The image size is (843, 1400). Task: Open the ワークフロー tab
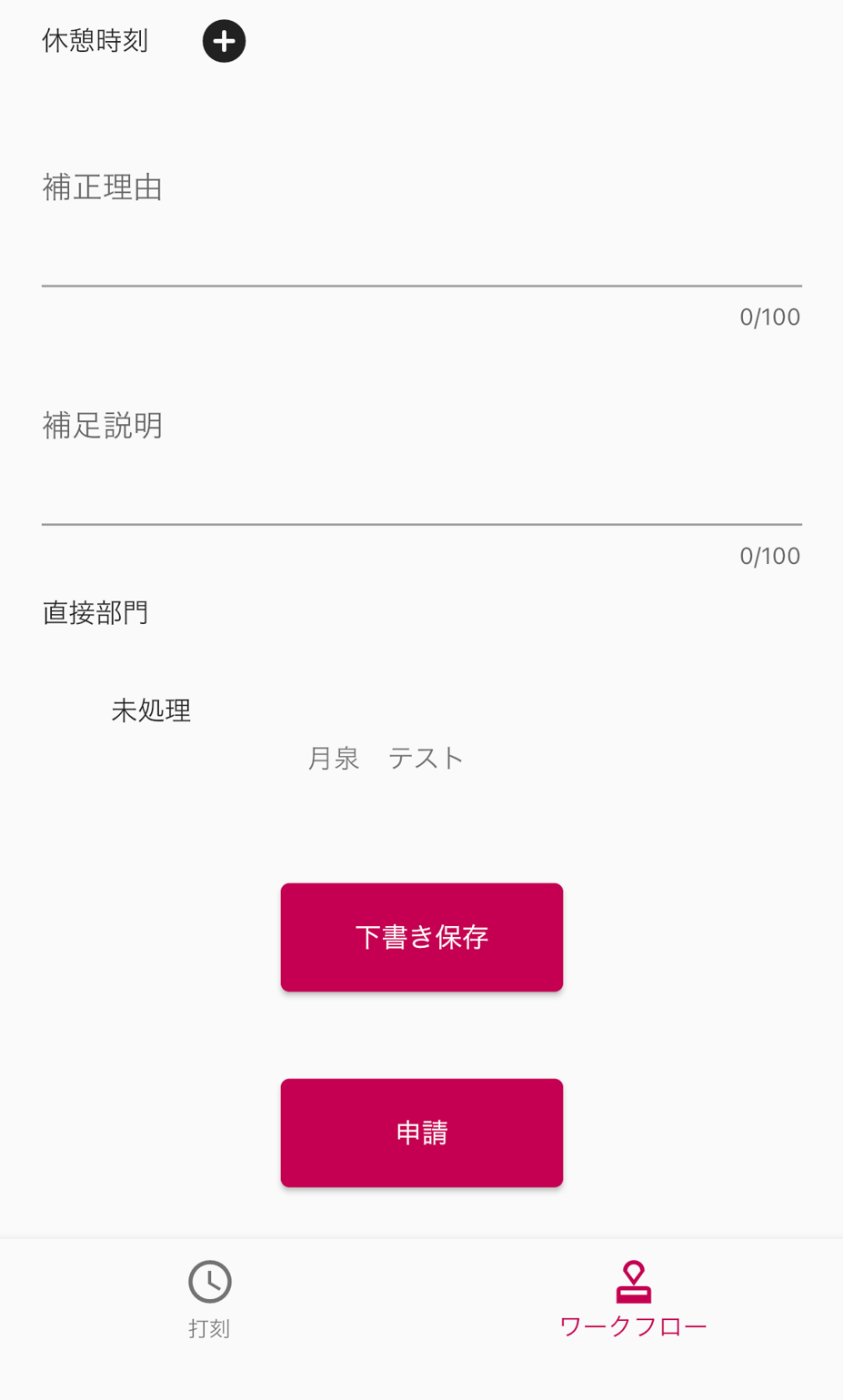coord(633,1299)
